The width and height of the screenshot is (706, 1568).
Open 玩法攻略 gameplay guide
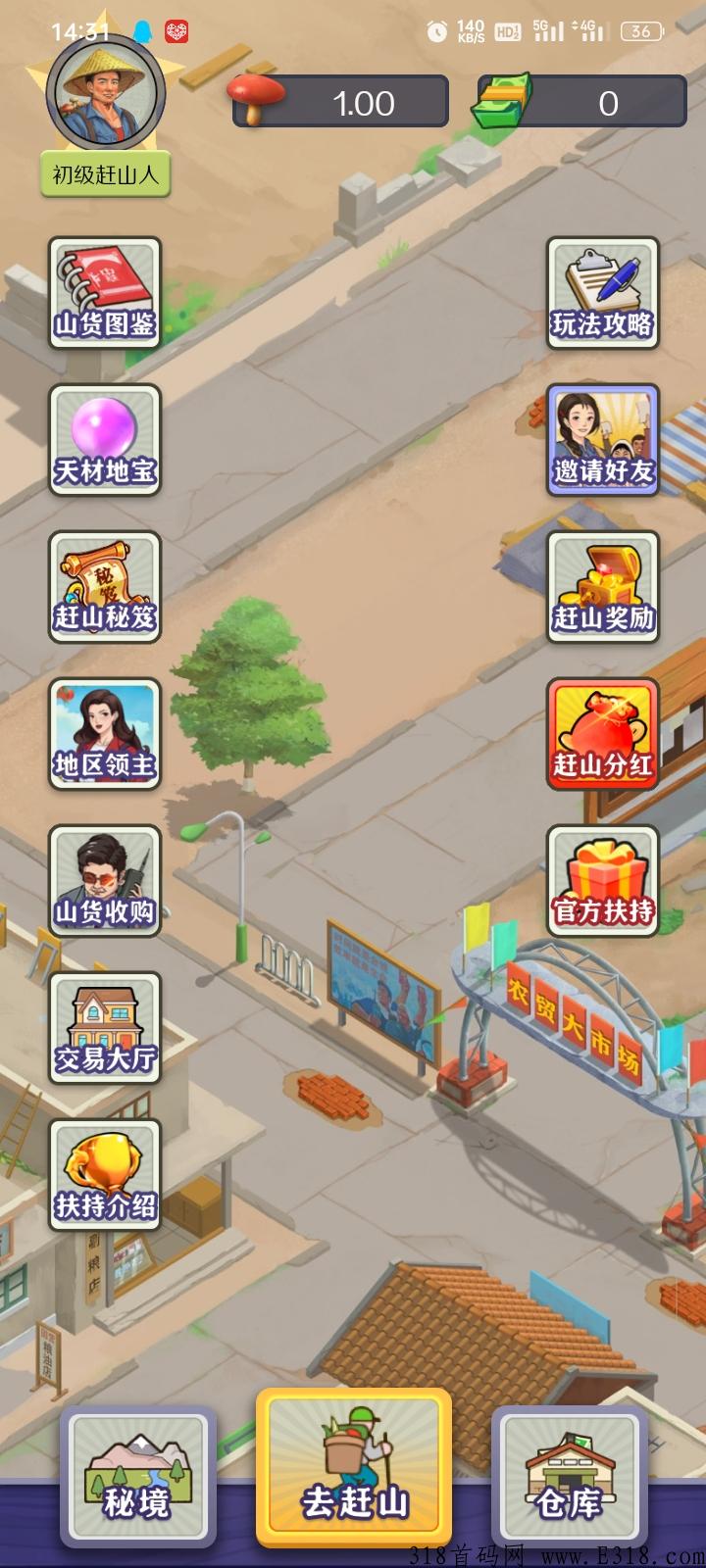click(602, 293)
